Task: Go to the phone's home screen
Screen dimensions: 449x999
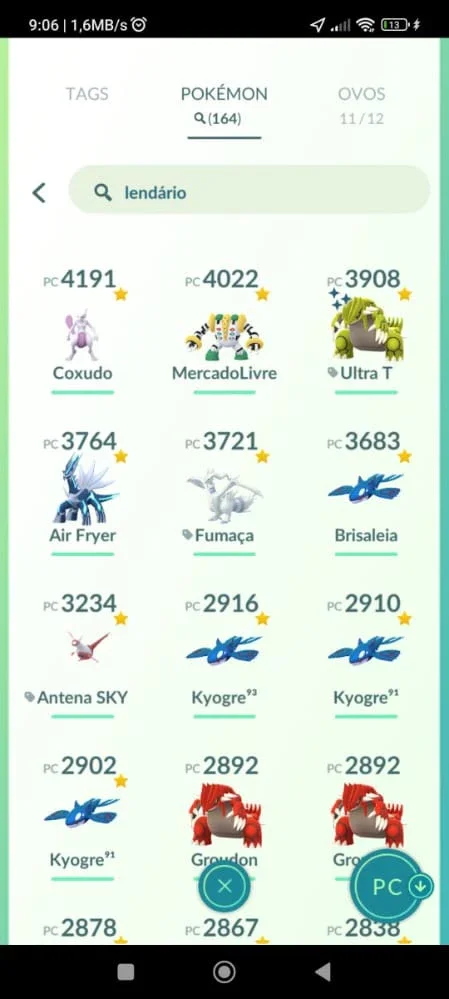Action: [x=224, y=972]
